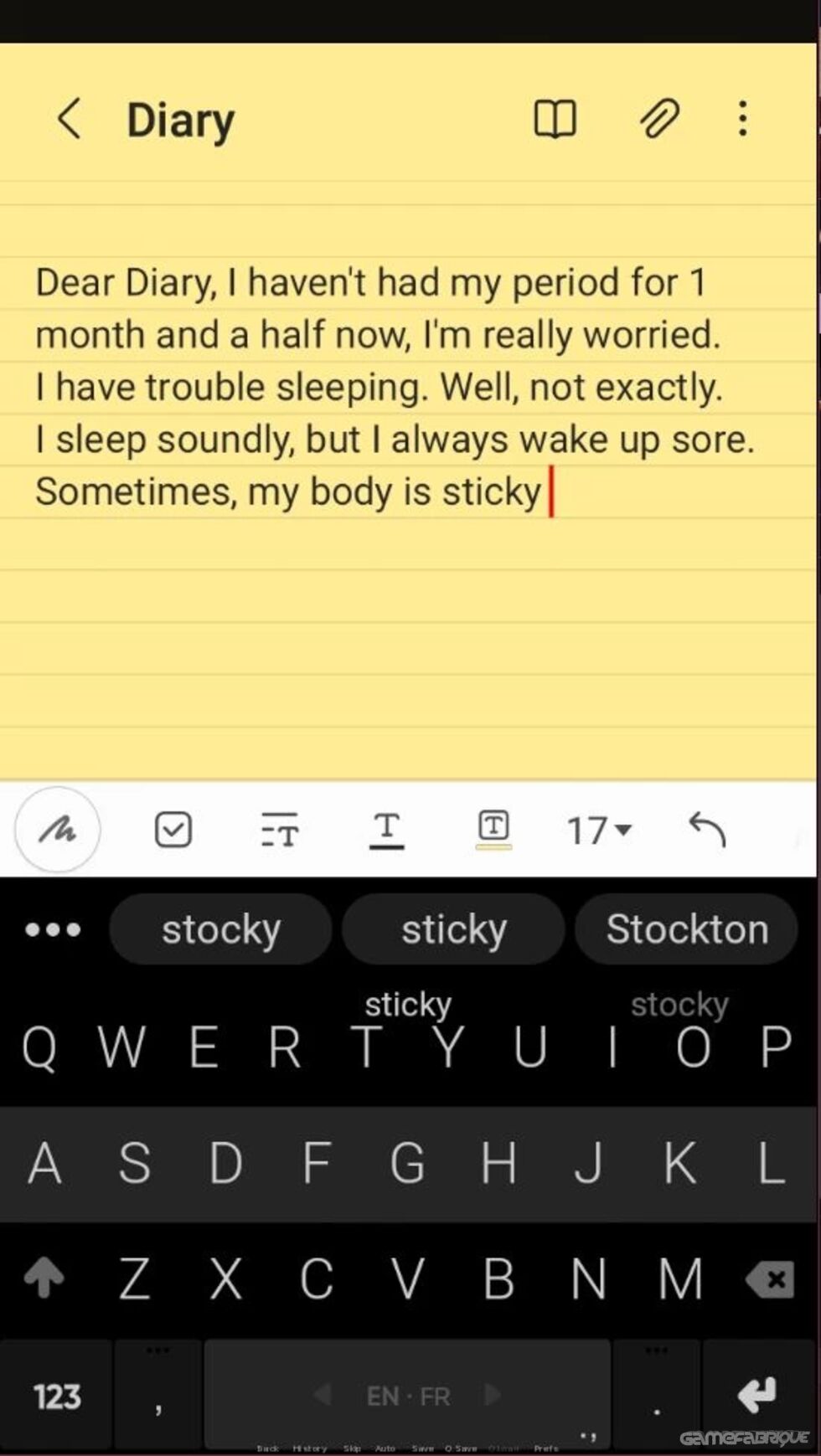
Task: Open text style formatting options
Action: pos(279,830)
